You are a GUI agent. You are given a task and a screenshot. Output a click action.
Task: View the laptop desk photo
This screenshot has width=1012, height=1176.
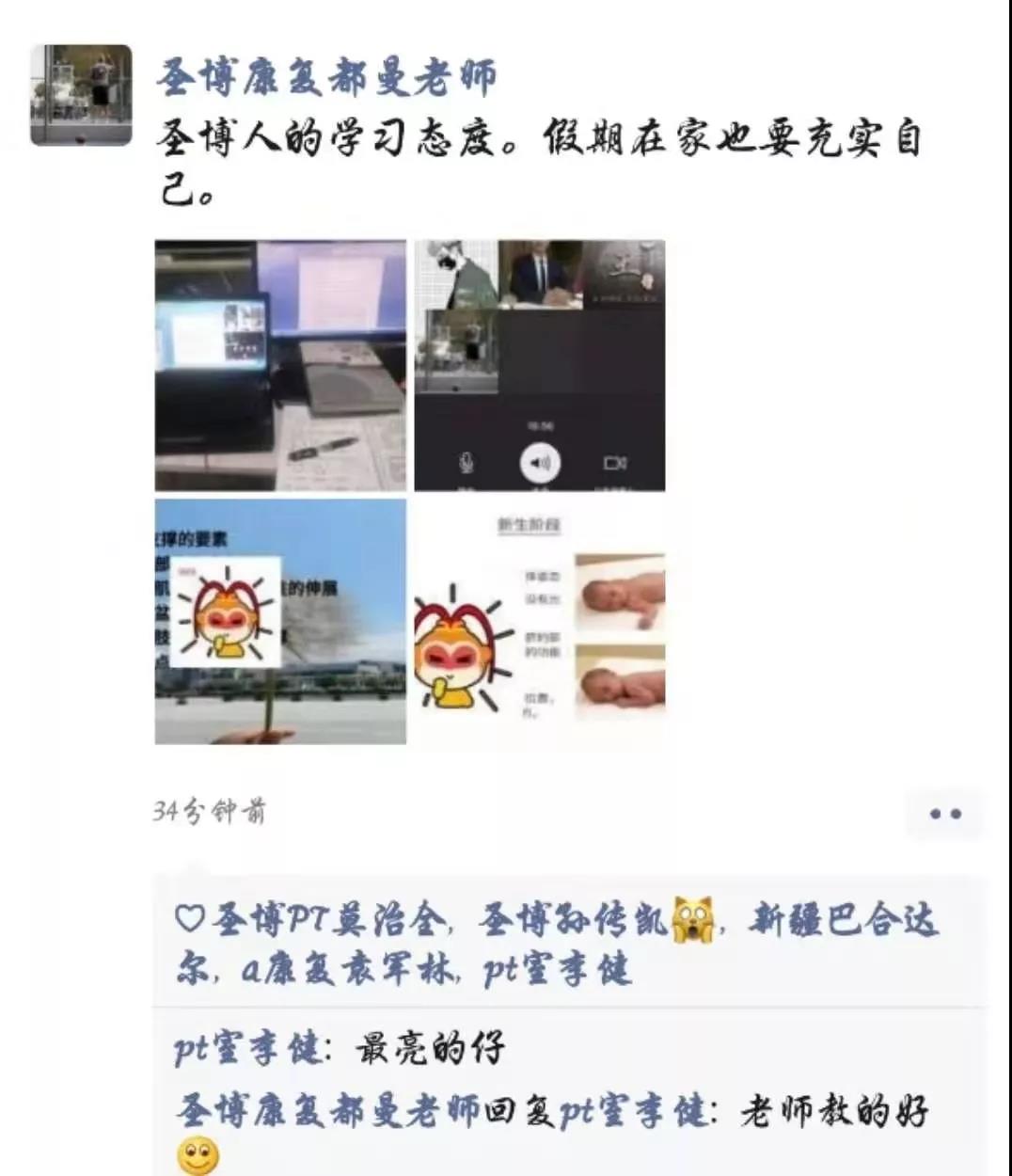tap(280, 365)
